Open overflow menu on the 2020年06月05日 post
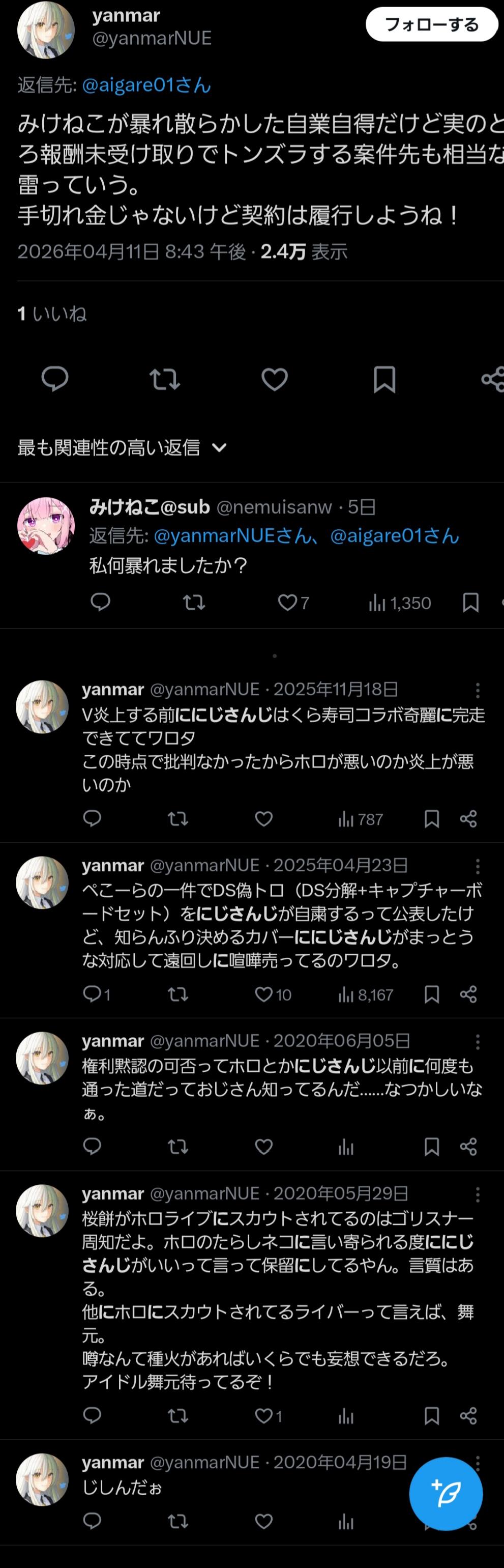The height and width of the screenshot is (1568, 504). 478,1041
